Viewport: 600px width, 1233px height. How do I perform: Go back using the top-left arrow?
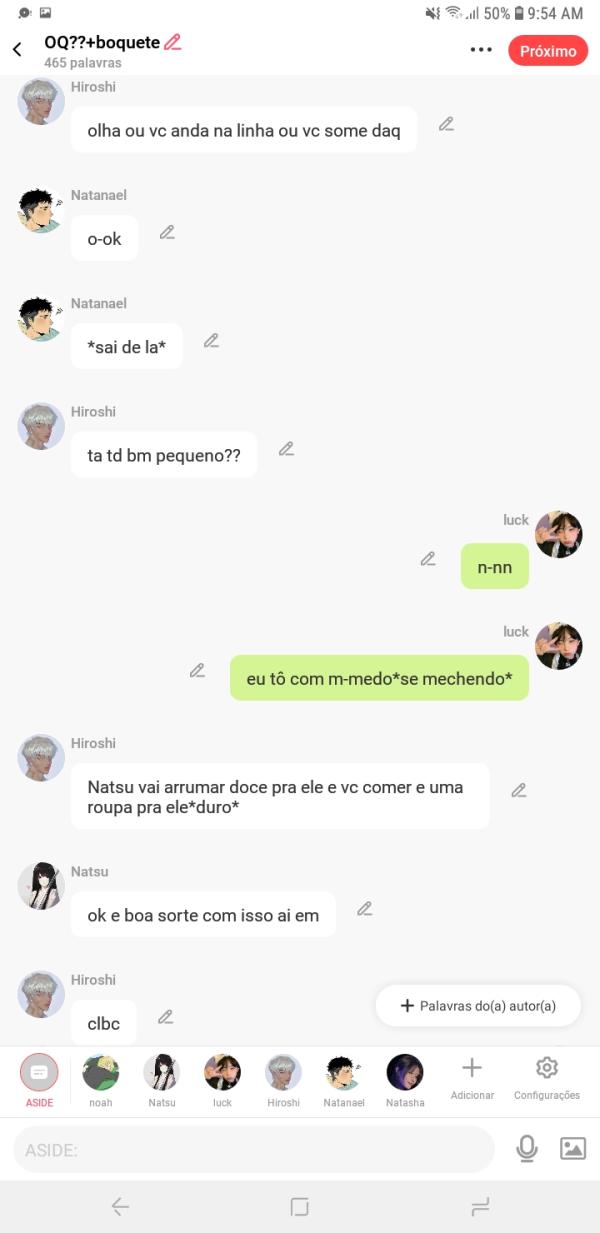17,49
